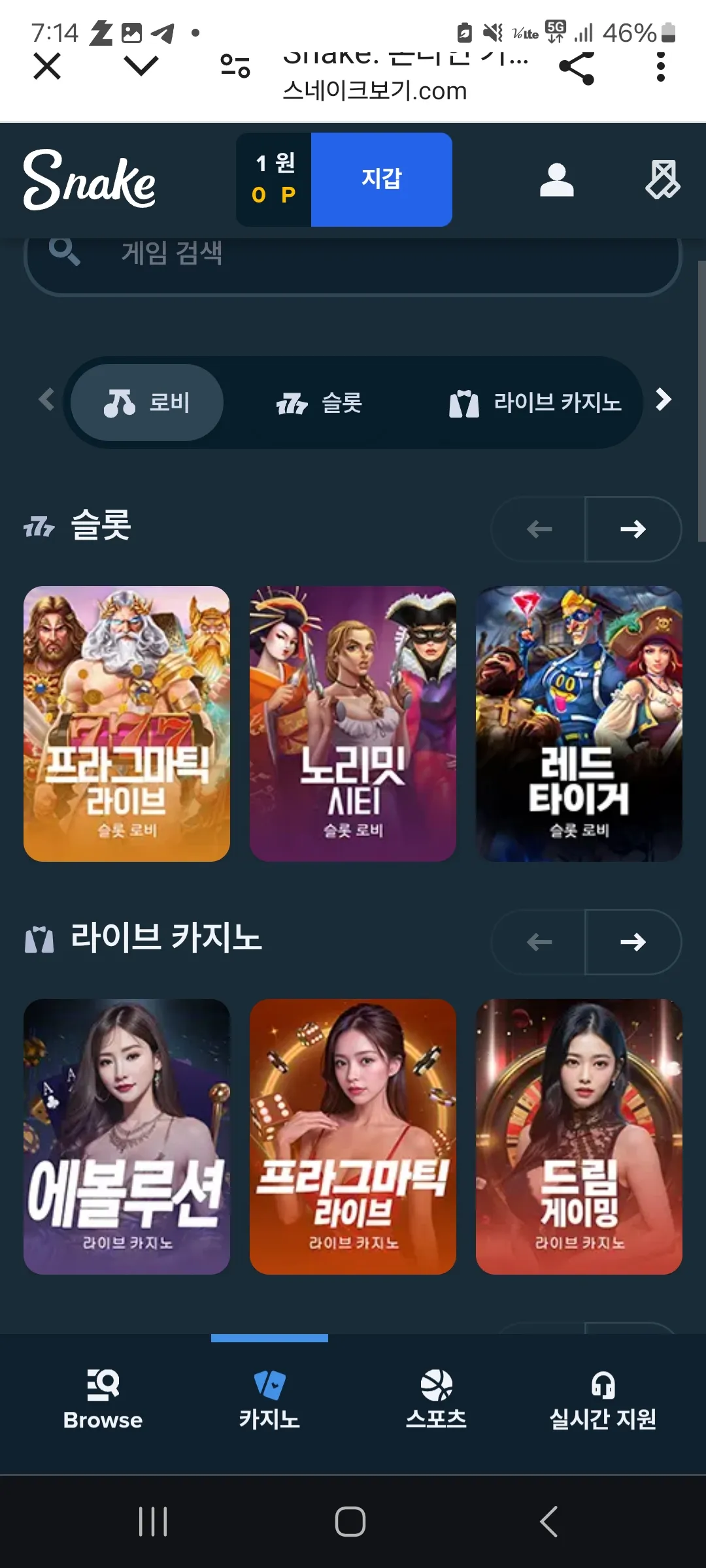
Task: Open the browser overflow menu
Action: click(x=660, y=67)
